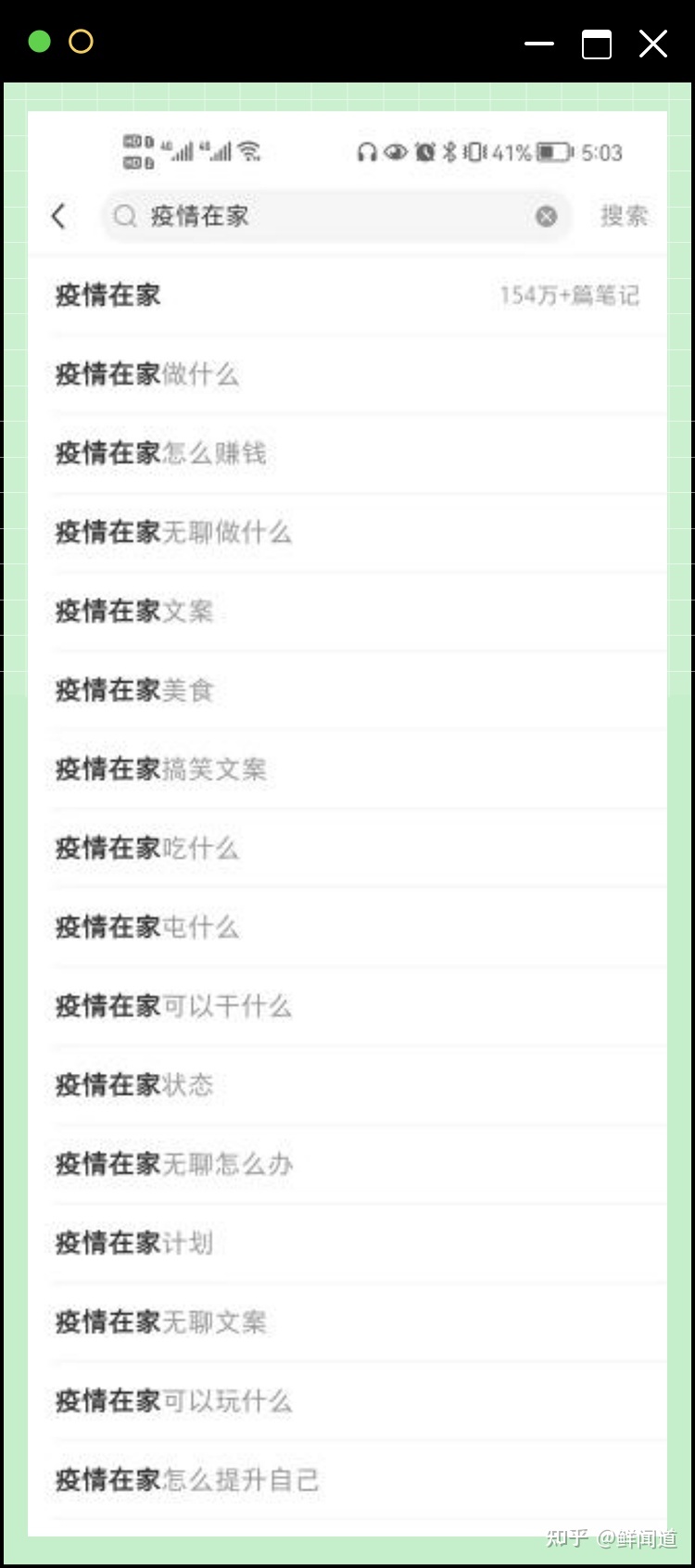Tap the 搜索 button
This screenshot has height=1568, width=695.
[624, 217]
